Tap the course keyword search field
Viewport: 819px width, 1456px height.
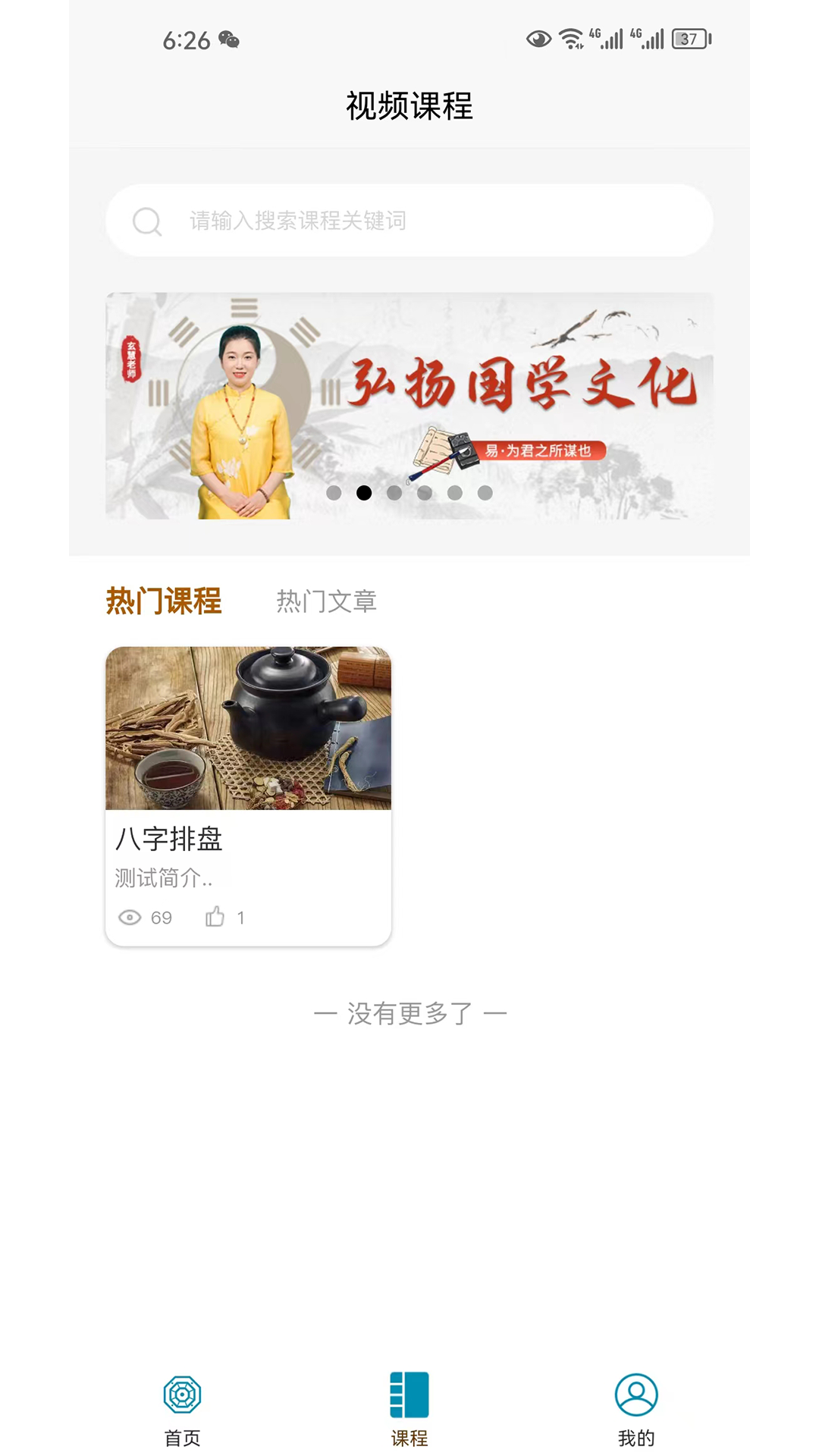click(x=409, y=221)
